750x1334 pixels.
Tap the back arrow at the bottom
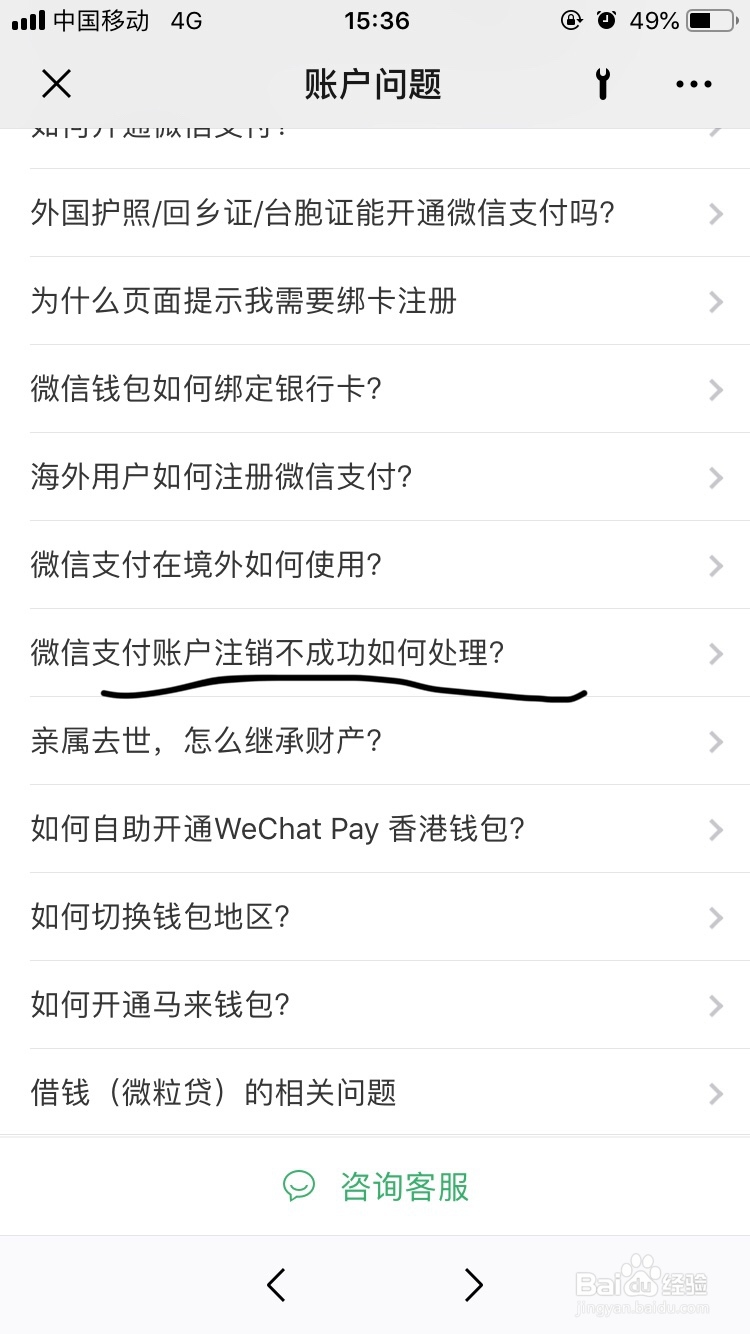click(x=276, y=1285)
